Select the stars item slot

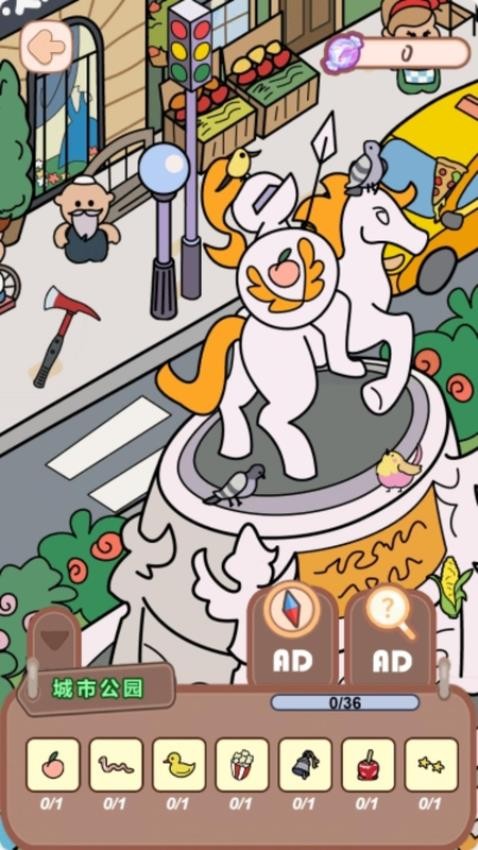431,764
